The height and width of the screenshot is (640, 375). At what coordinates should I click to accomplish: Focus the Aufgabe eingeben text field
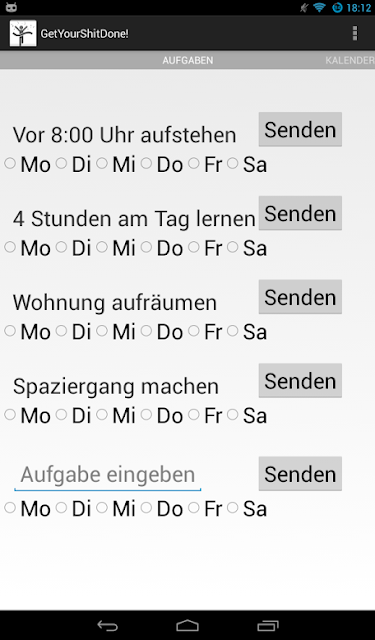(x=108, y=475)
